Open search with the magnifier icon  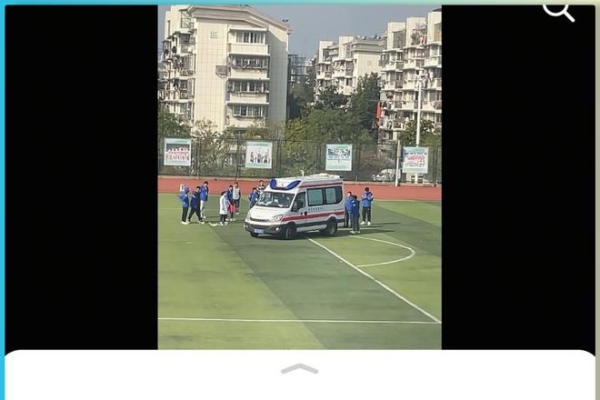558,10
